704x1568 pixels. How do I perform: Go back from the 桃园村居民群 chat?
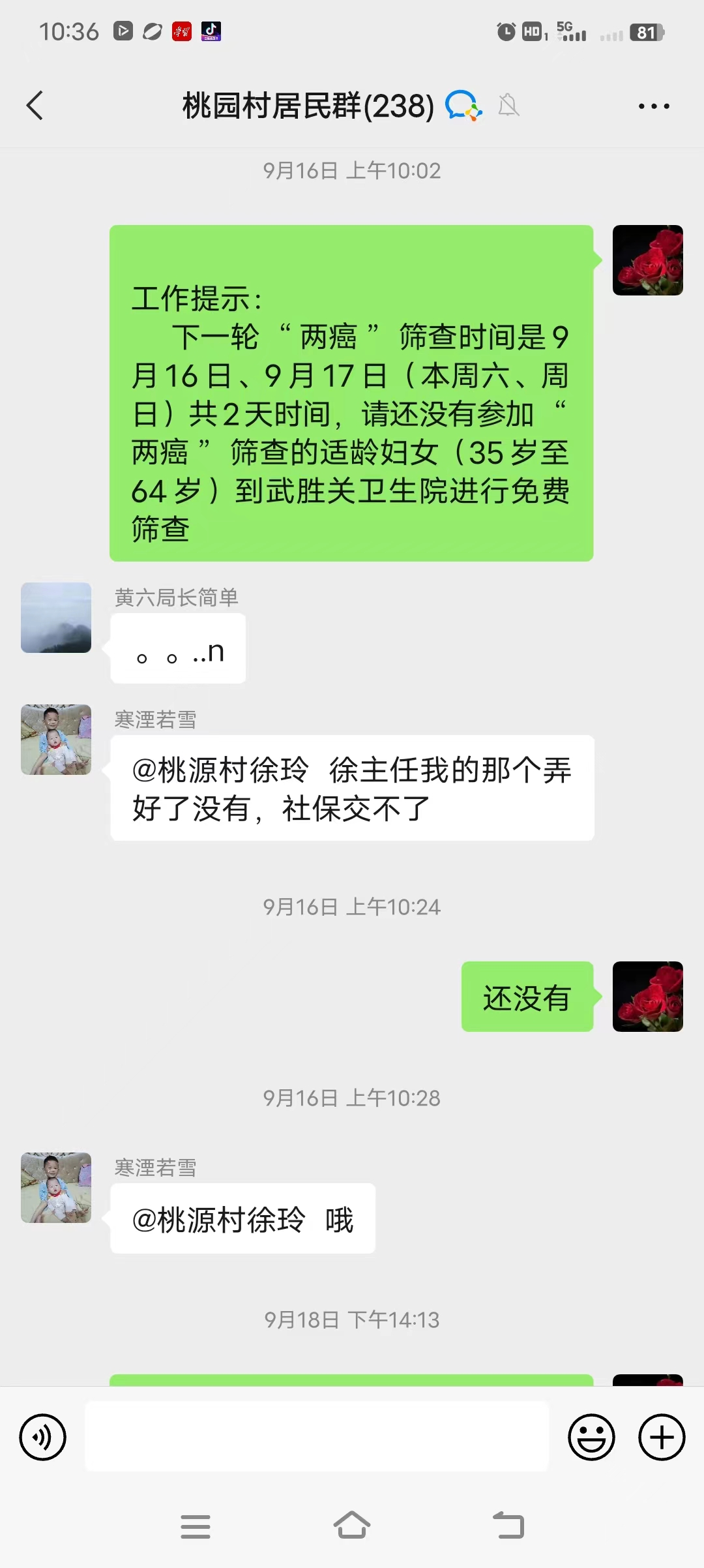tap(35, 106)
